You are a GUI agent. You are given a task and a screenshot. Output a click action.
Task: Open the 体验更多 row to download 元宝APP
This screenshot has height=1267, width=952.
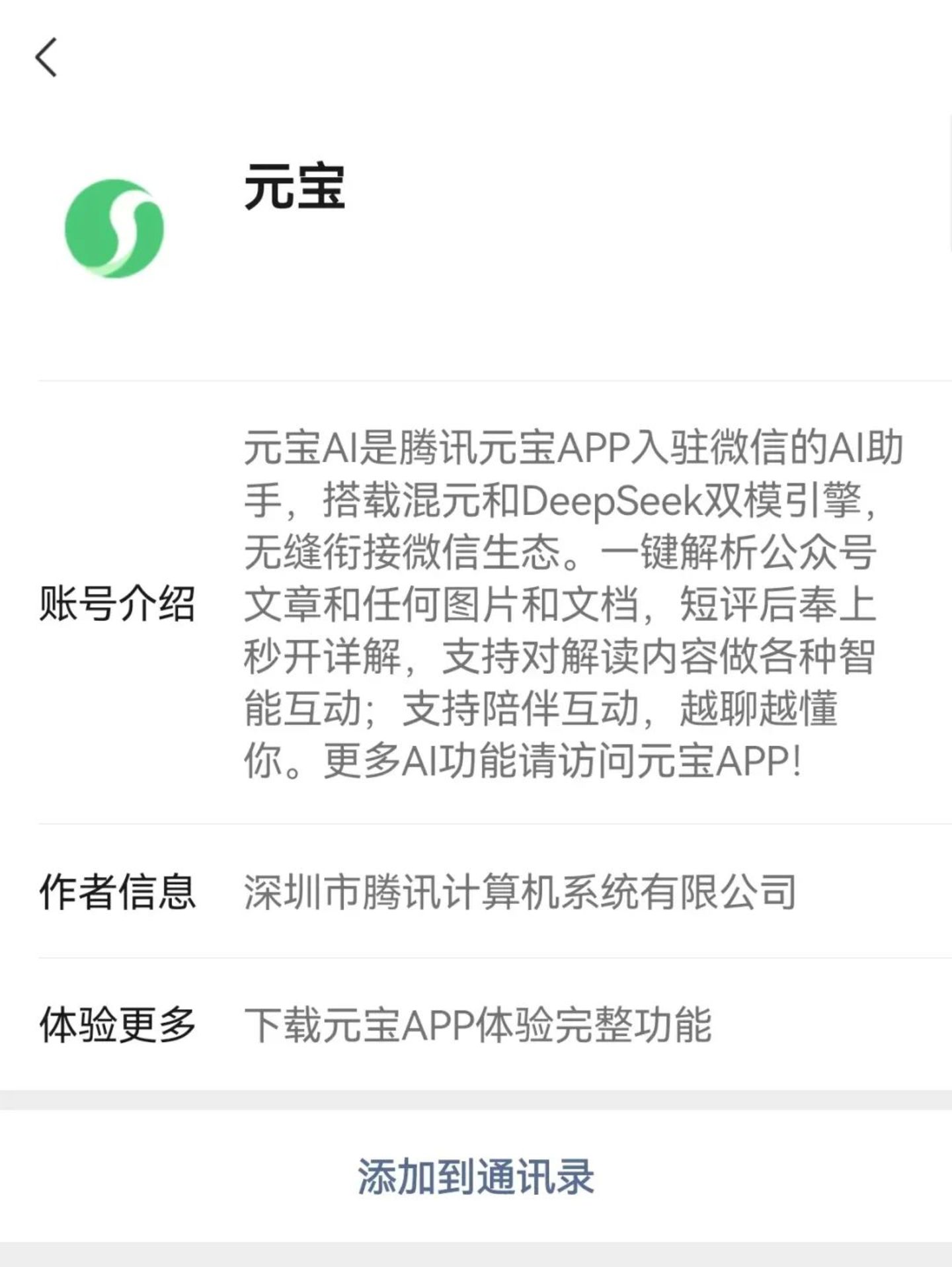coord(477,1025)
